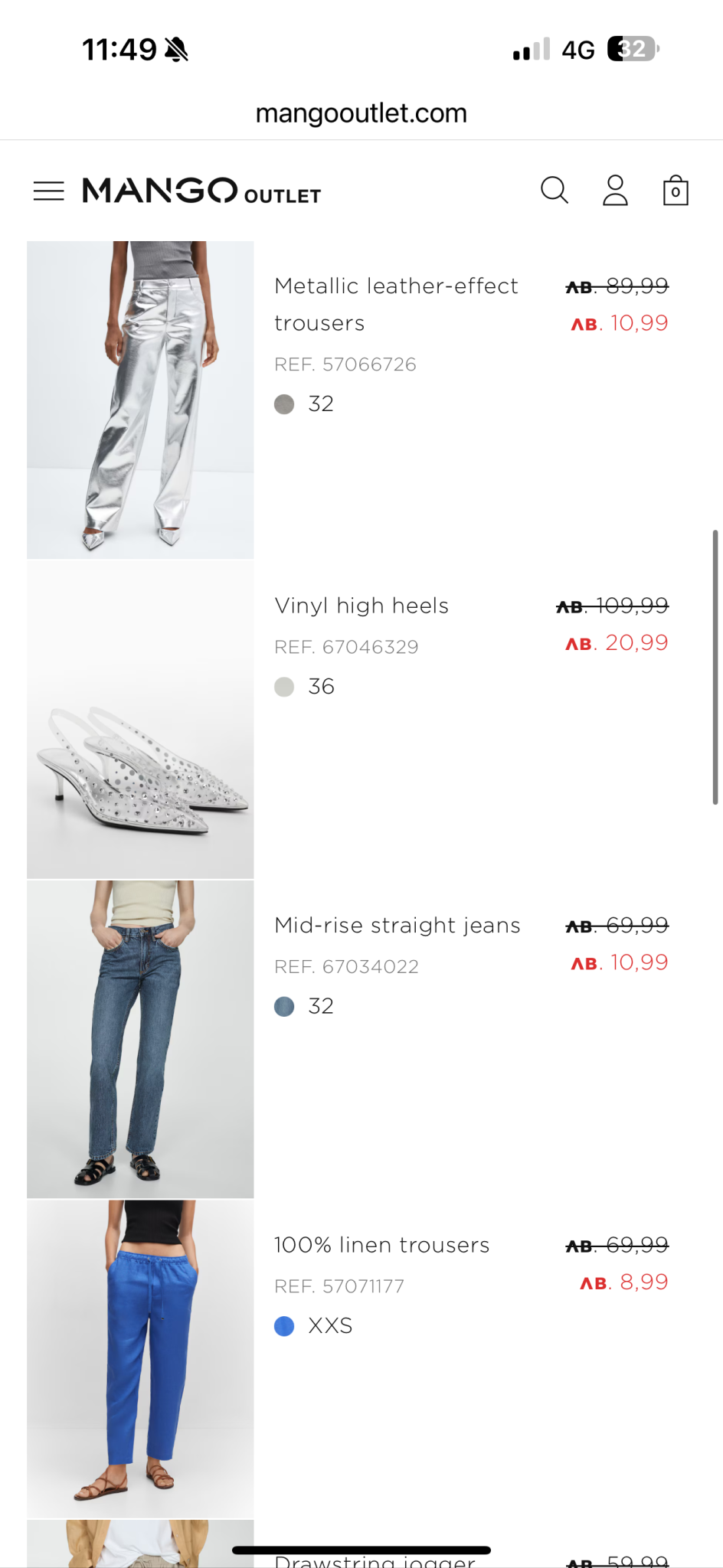Open the shopping bag
The image size is (723, 1568).
(676, 190)
